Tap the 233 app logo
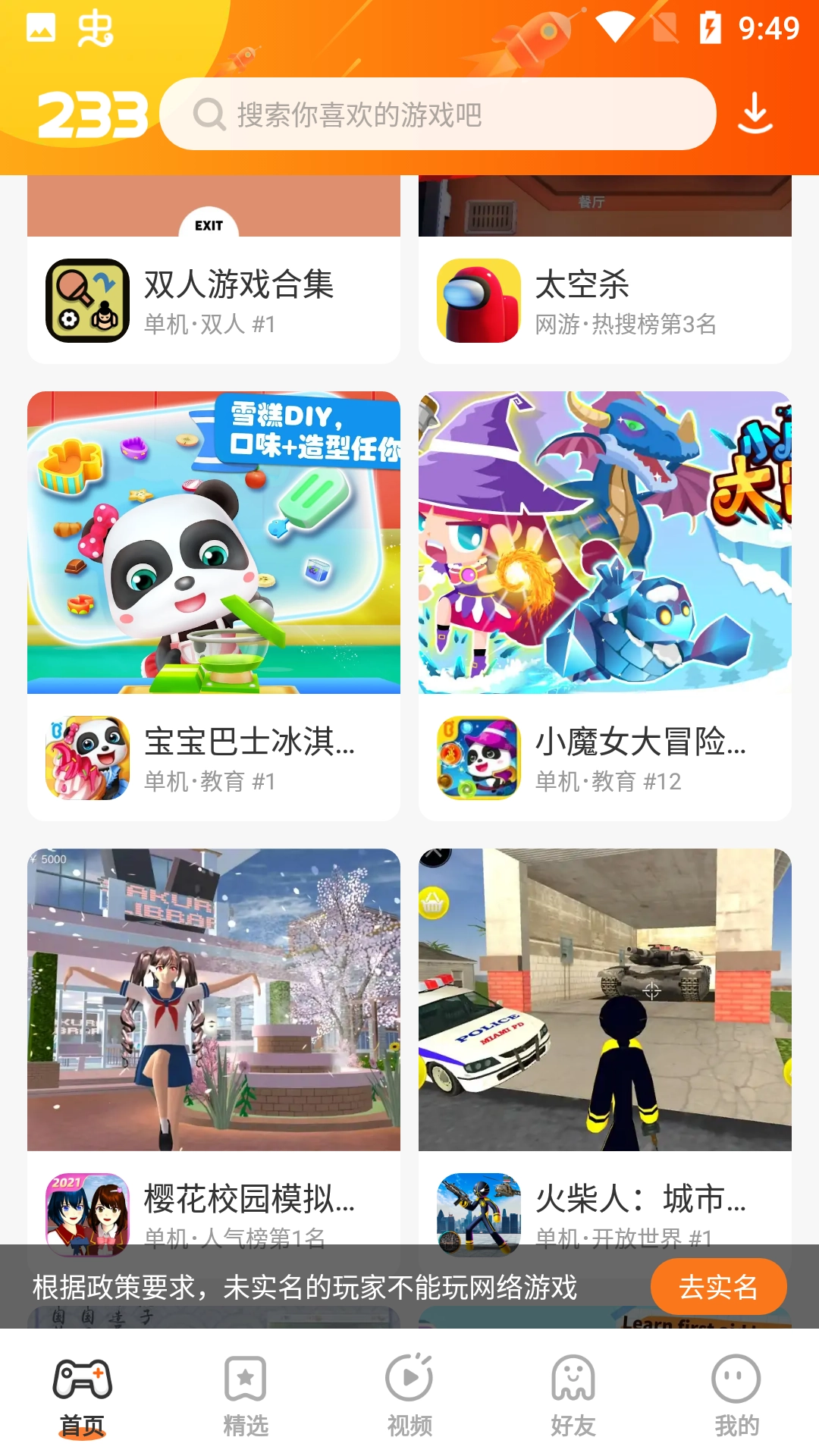819x1456 pixels. click(x=93, y=114)
